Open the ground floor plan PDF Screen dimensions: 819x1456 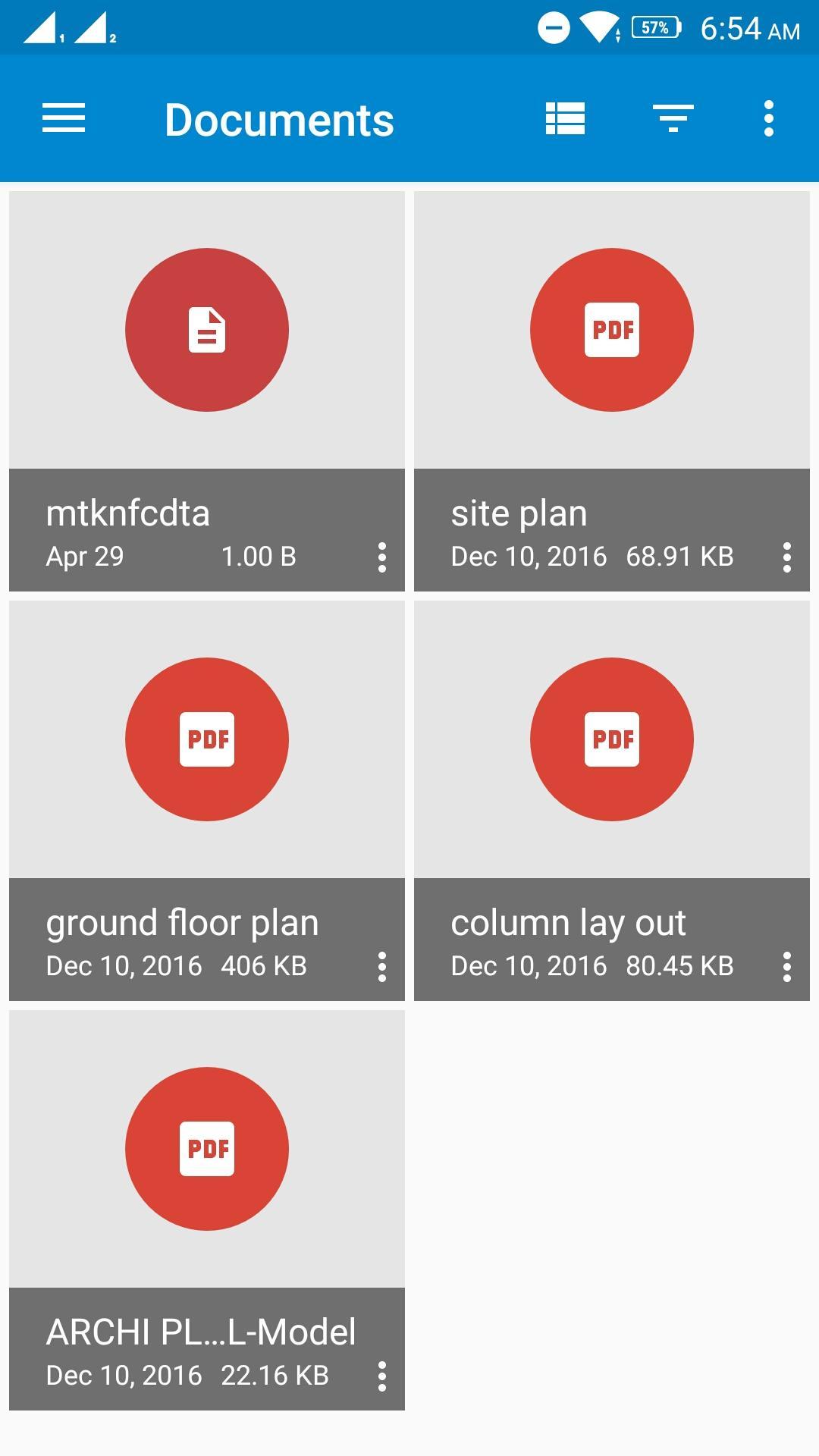(x=206, y=740)
